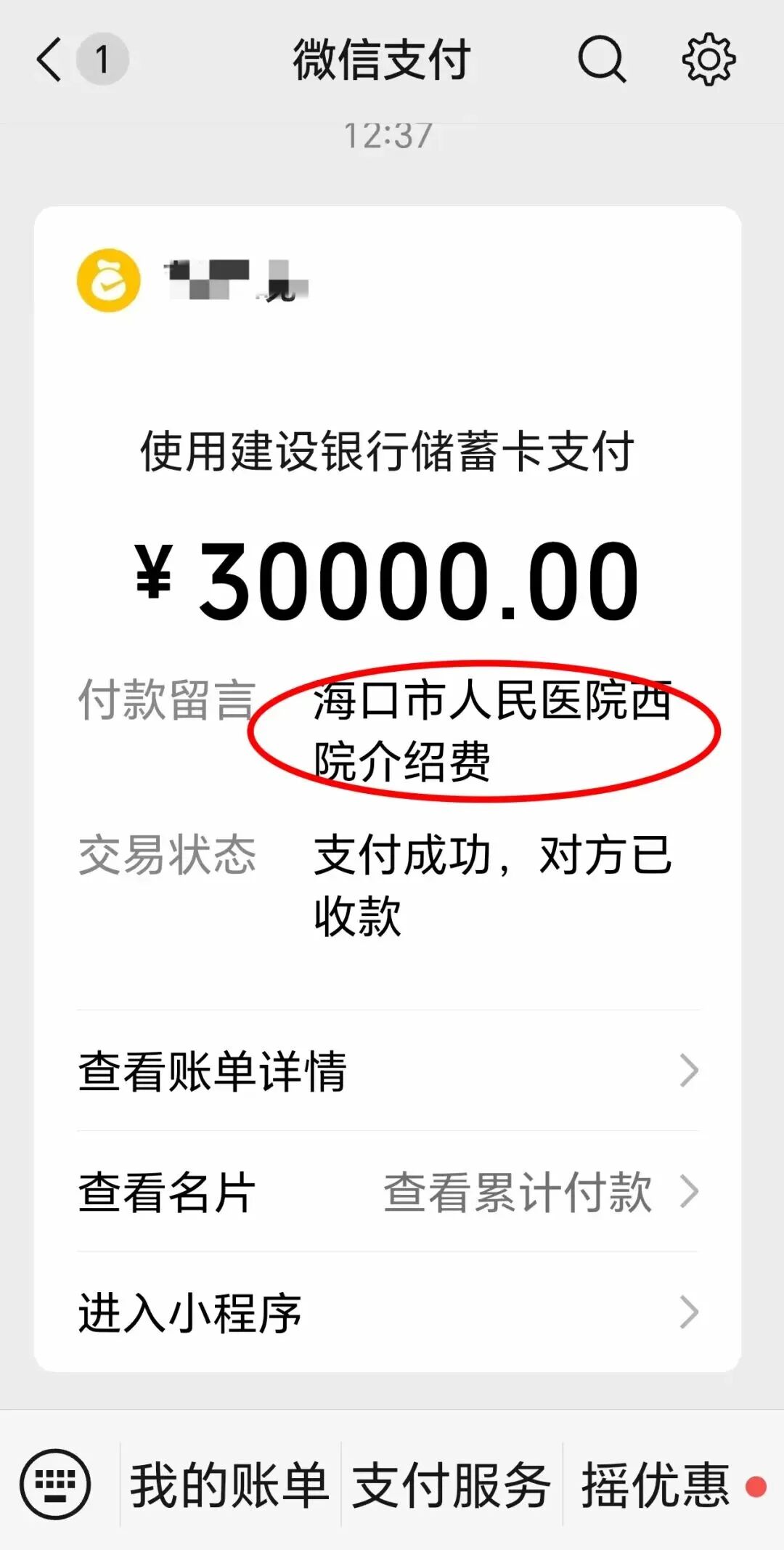Open 进入小程序
The width and height of the screenshot is (784, 1550).
coord(388,1312)
